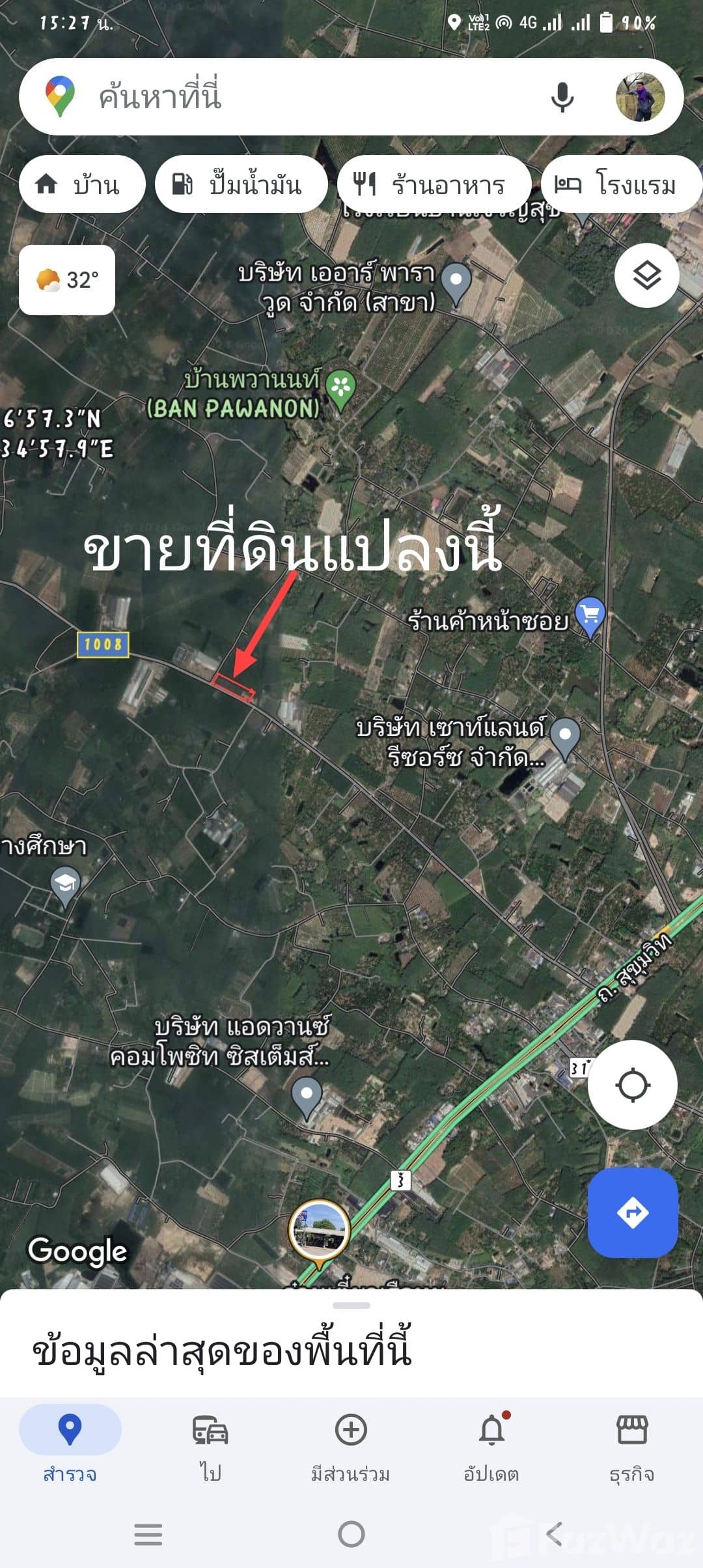703x1568 pixels.
Task: Tap the voice search microphone
Action: tap(561, 96)
